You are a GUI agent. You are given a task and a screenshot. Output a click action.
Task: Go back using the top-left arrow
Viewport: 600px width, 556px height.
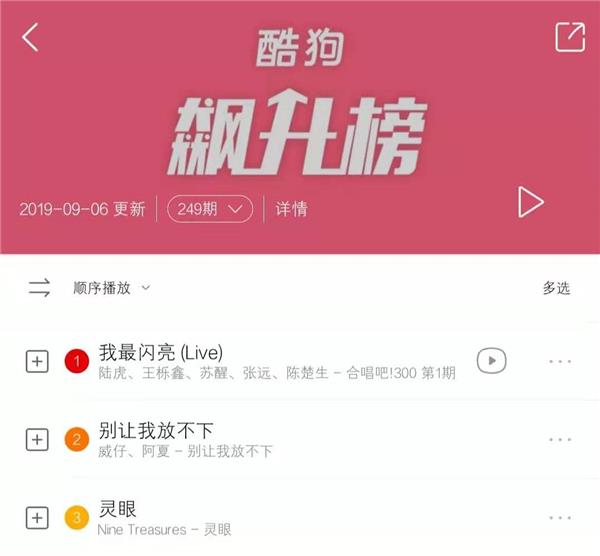click(x=31, y=37)
